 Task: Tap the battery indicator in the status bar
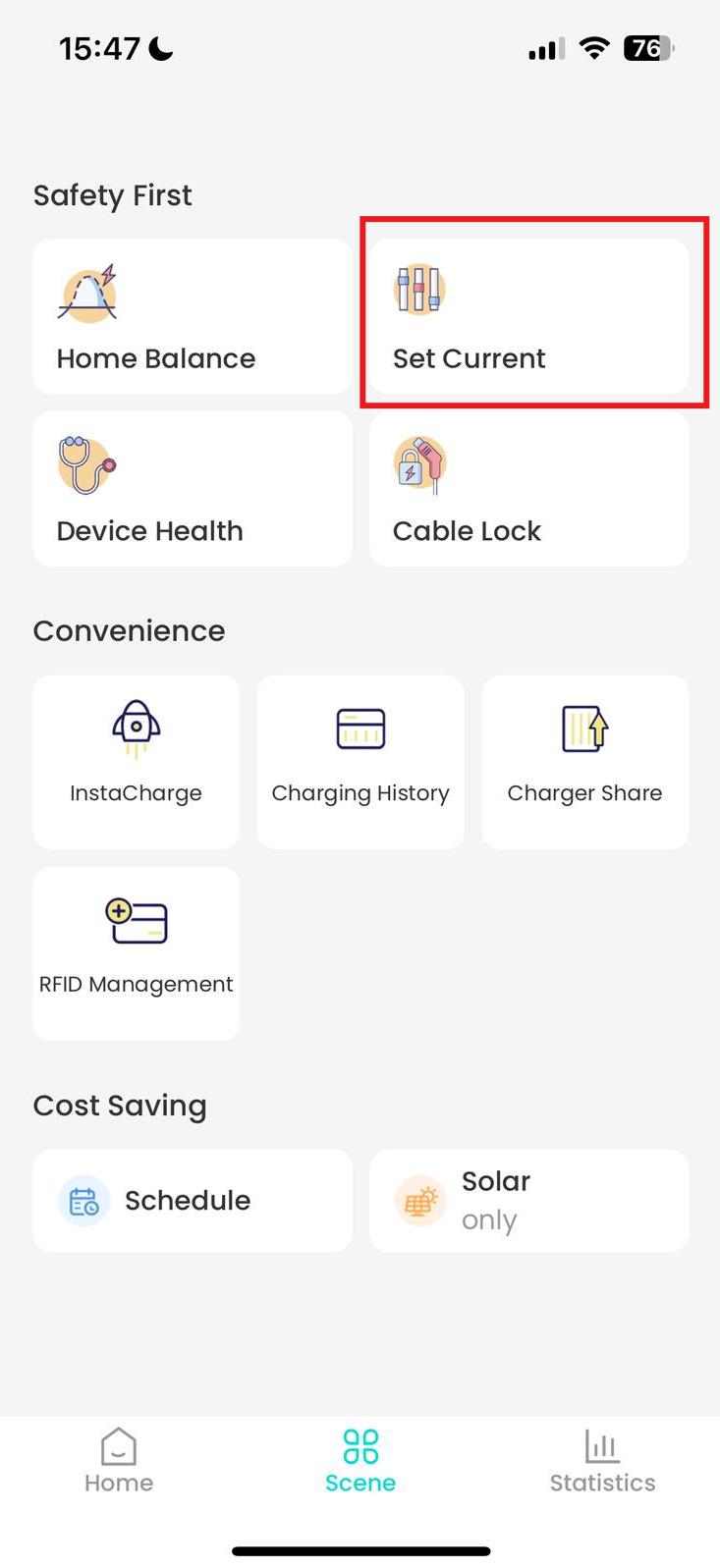[650, 47]
